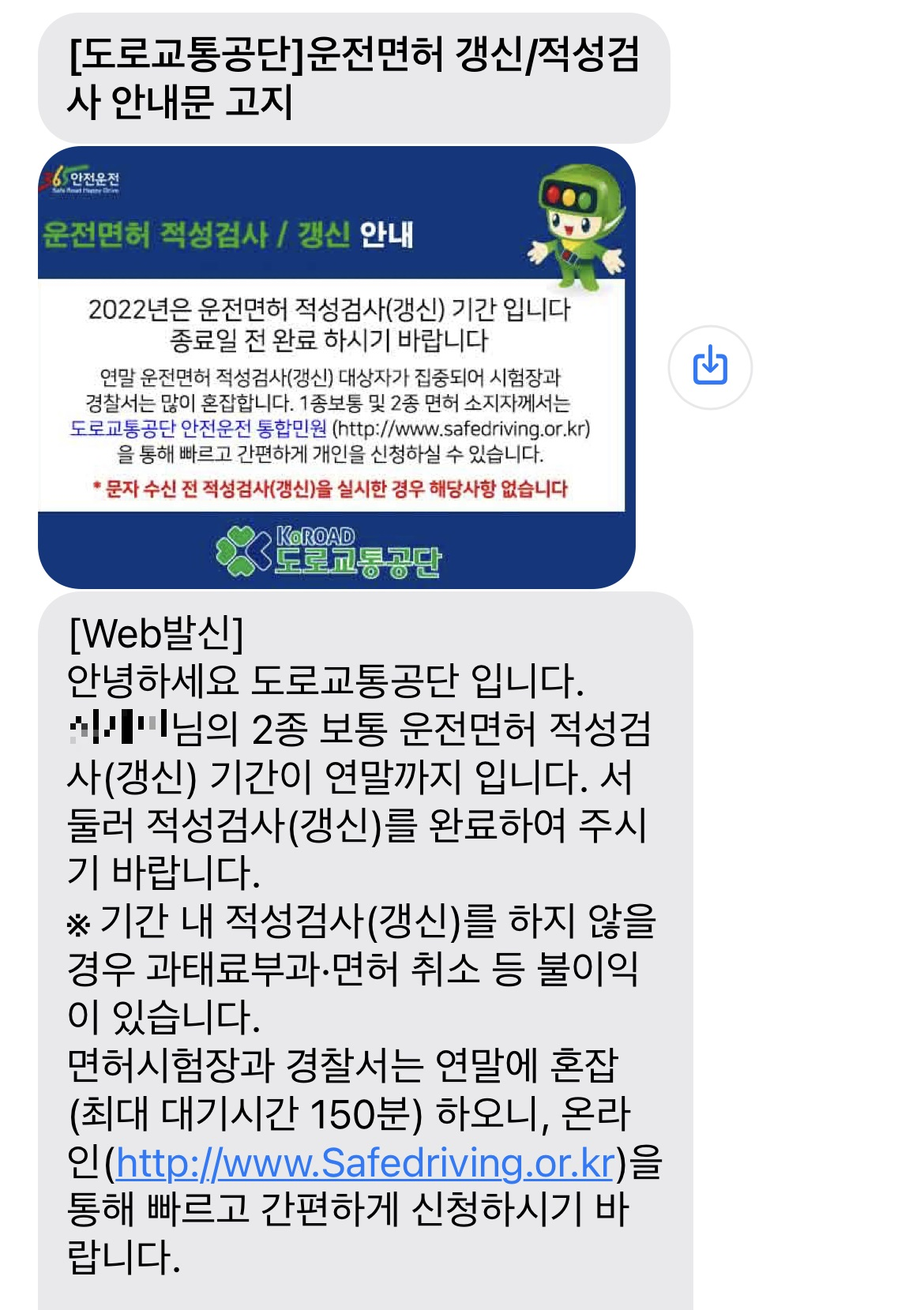The image size is (924, 1310).
Task: Tap the save image download icon
Action: tap(709, 366)
